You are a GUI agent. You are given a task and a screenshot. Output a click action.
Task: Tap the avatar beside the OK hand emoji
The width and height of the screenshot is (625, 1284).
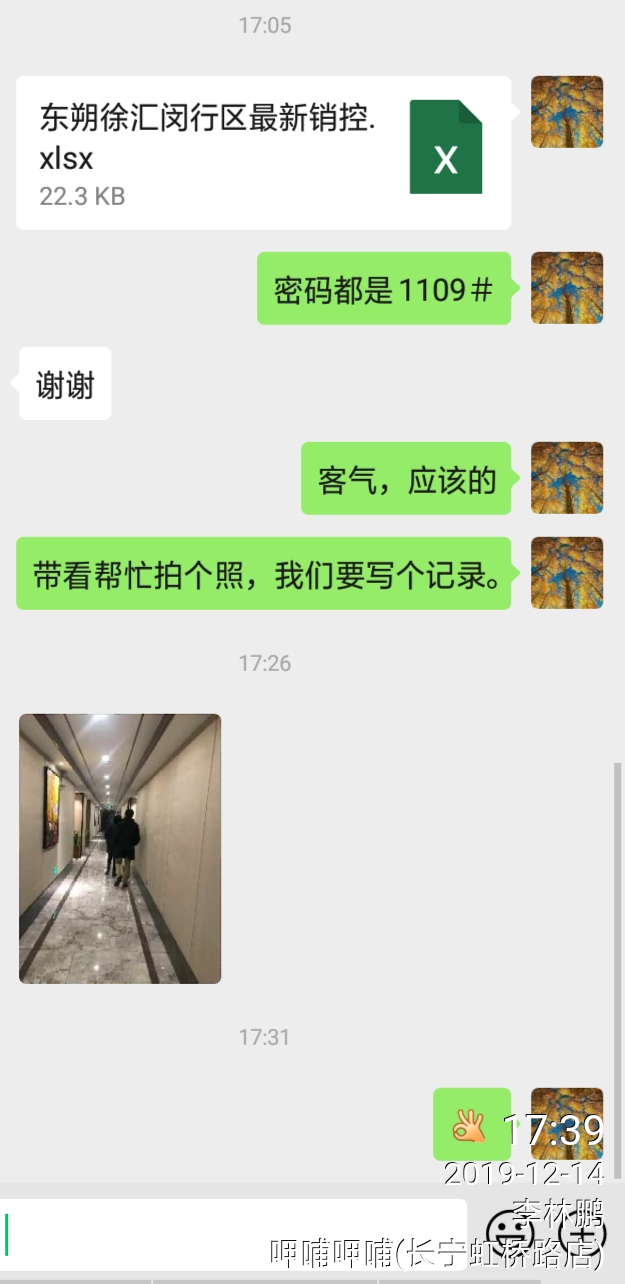pos(566,1124)
